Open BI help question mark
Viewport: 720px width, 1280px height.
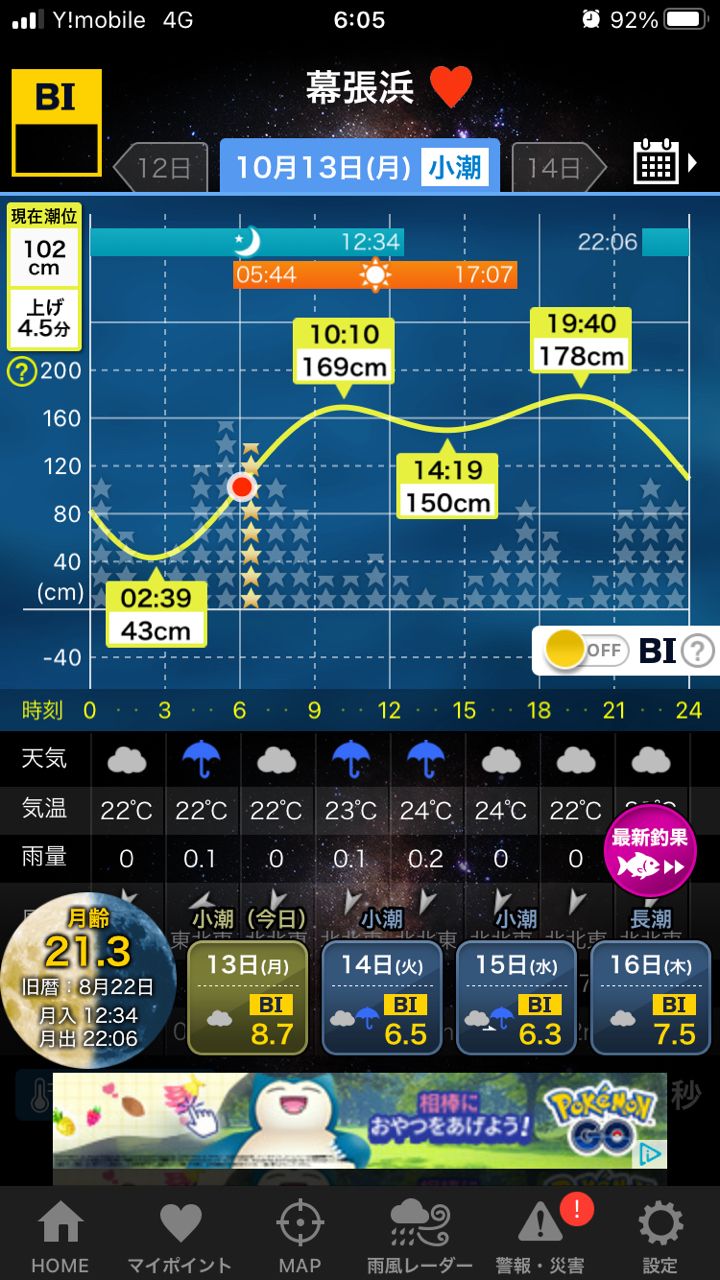(698, 651)
